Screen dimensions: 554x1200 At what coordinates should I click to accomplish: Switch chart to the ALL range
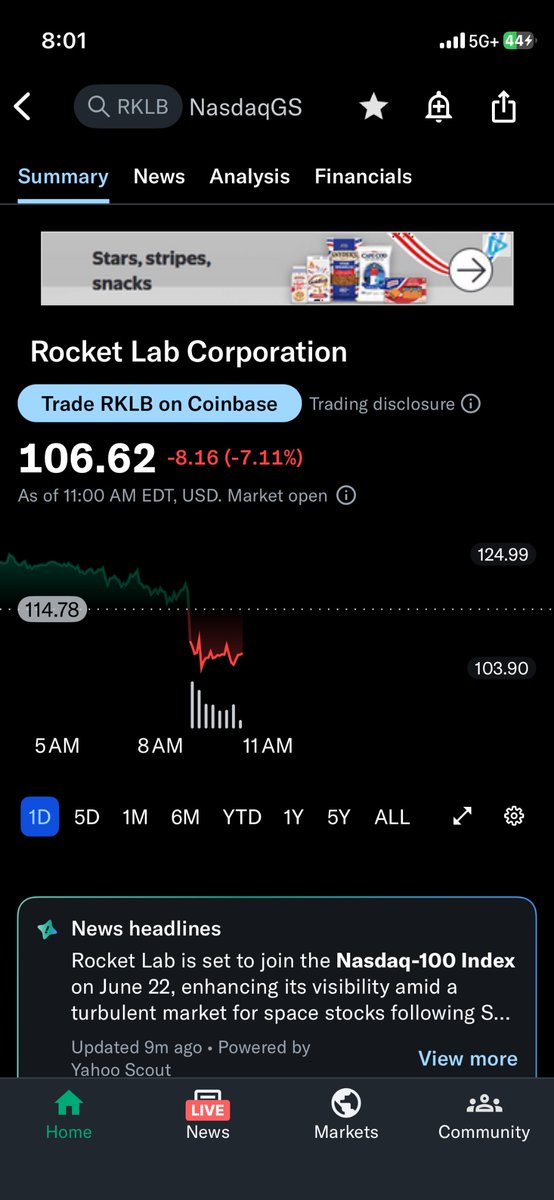pyautogui.click(x=392, y=817)
